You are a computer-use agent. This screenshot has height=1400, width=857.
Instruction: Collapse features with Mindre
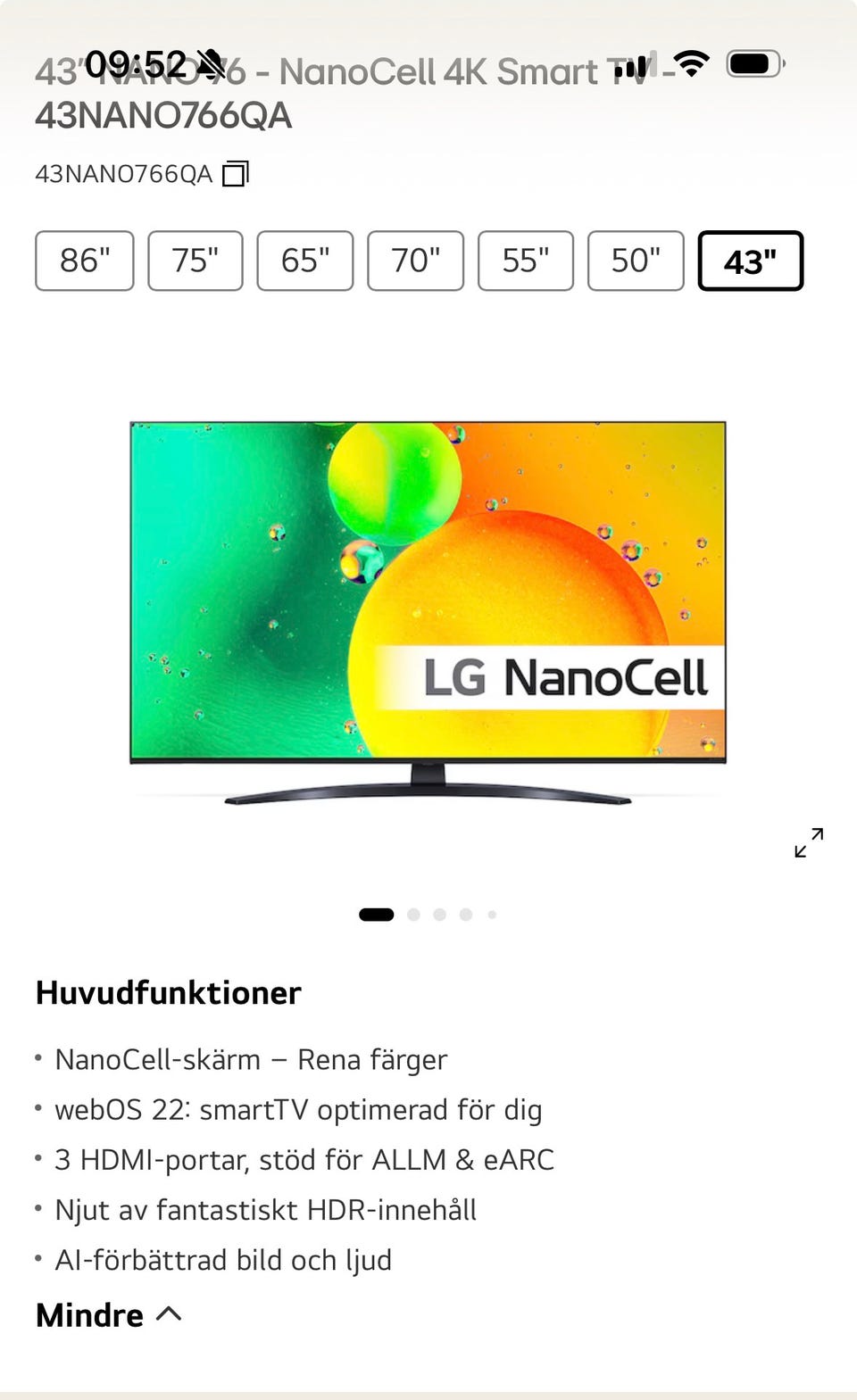(109, 1315)
